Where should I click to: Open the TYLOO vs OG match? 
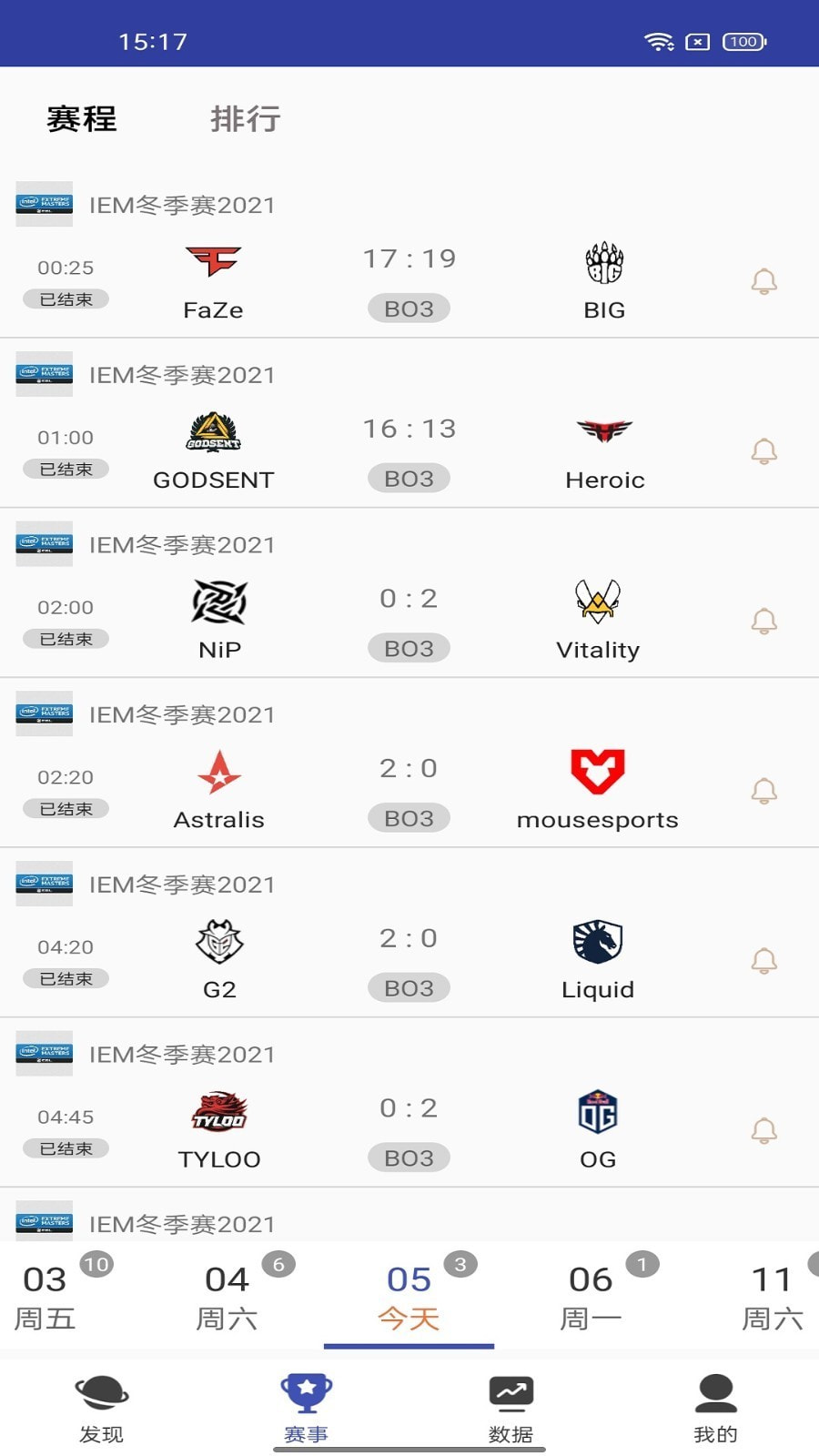409,1131
